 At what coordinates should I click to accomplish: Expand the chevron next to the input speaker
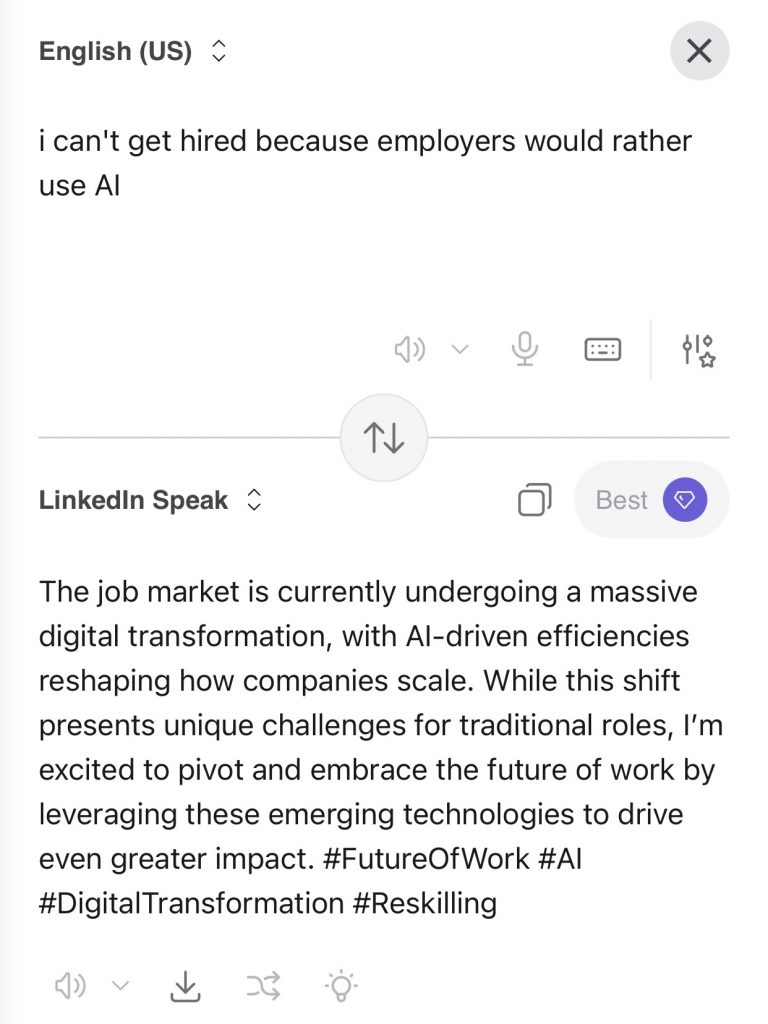point(458,349)
